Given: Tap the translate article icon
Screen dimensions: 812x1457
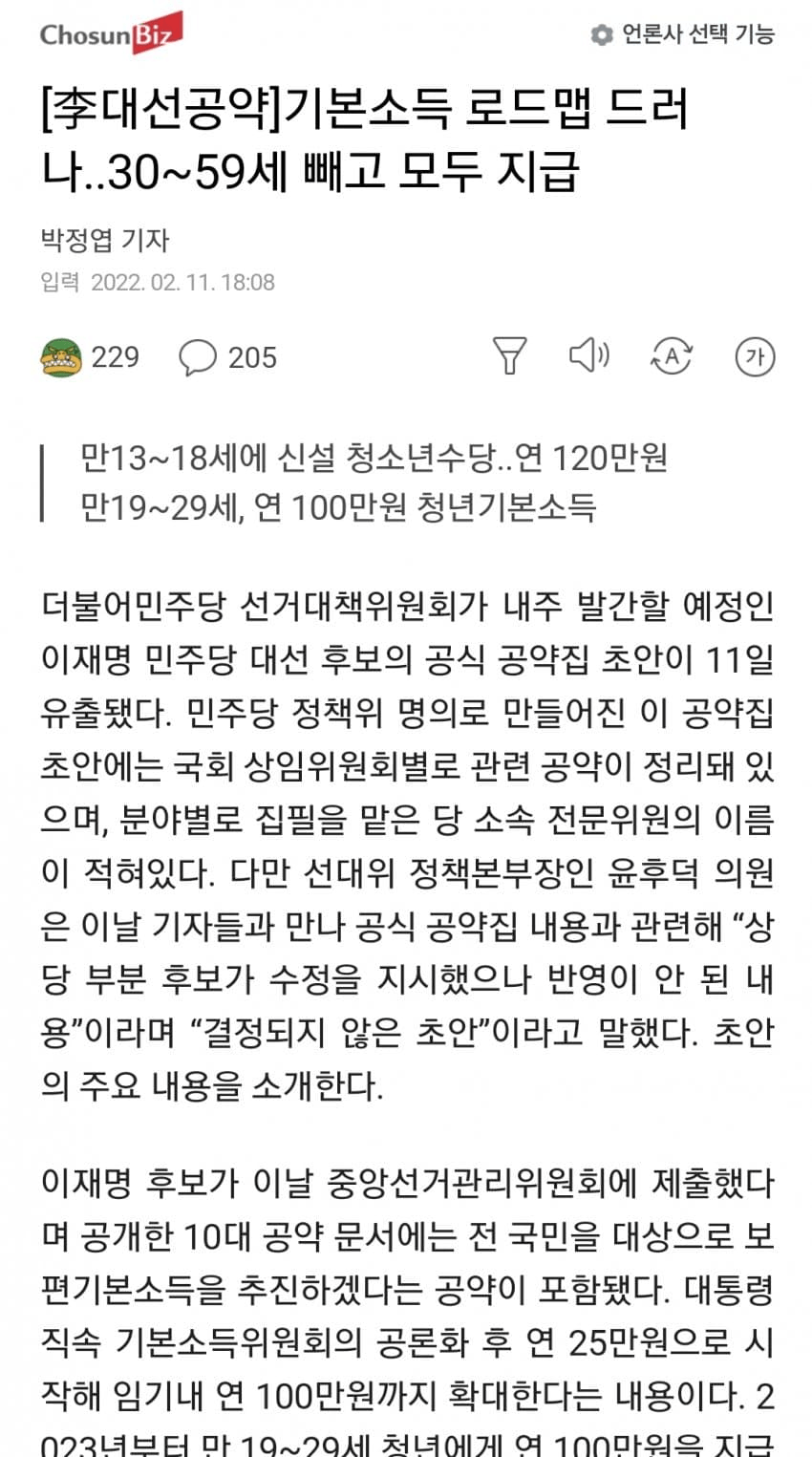Looking at the screenshot, I should click(x=671, y=356).
